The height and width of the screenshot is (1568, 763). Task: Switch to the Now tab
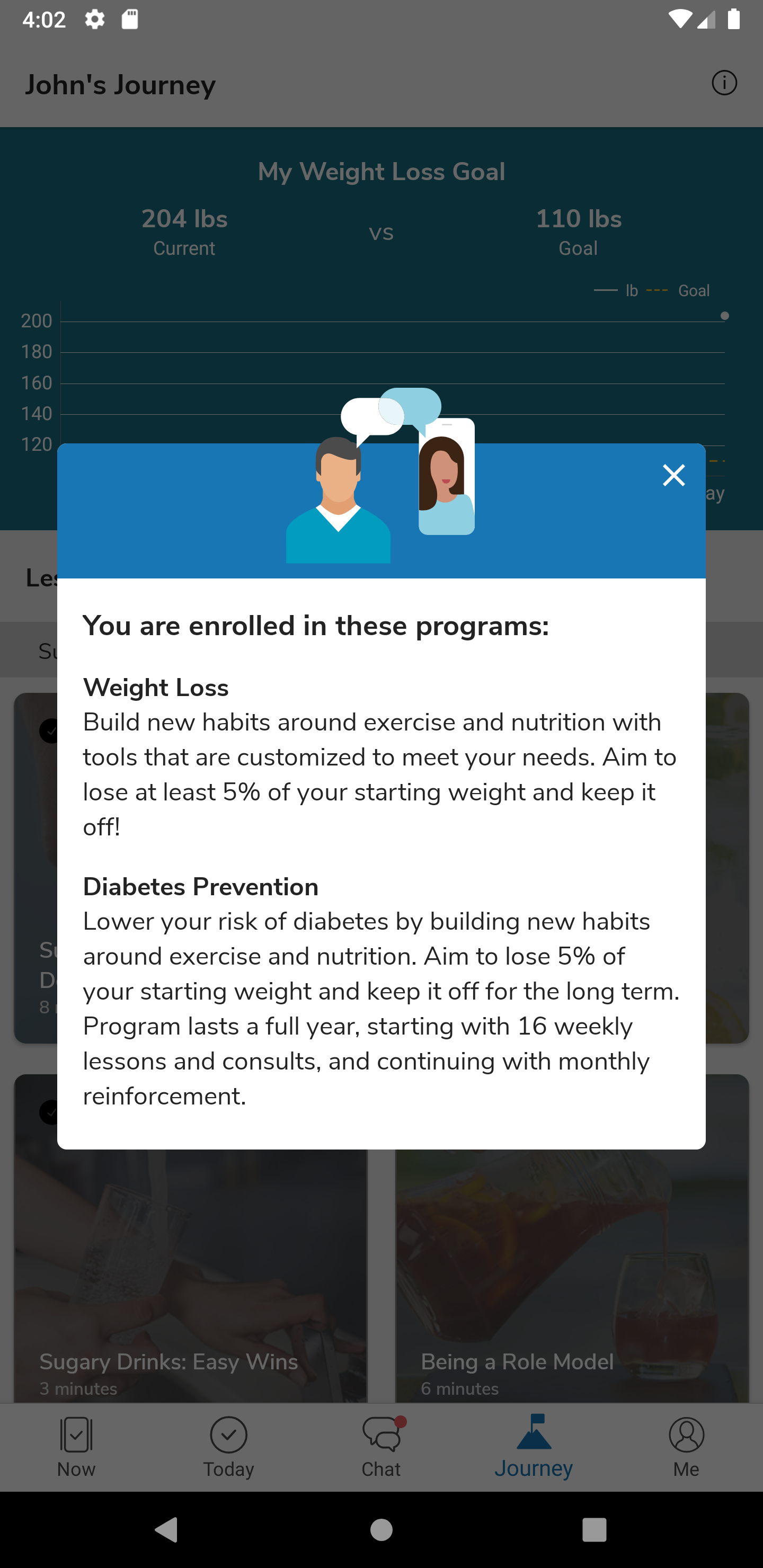76,1447
